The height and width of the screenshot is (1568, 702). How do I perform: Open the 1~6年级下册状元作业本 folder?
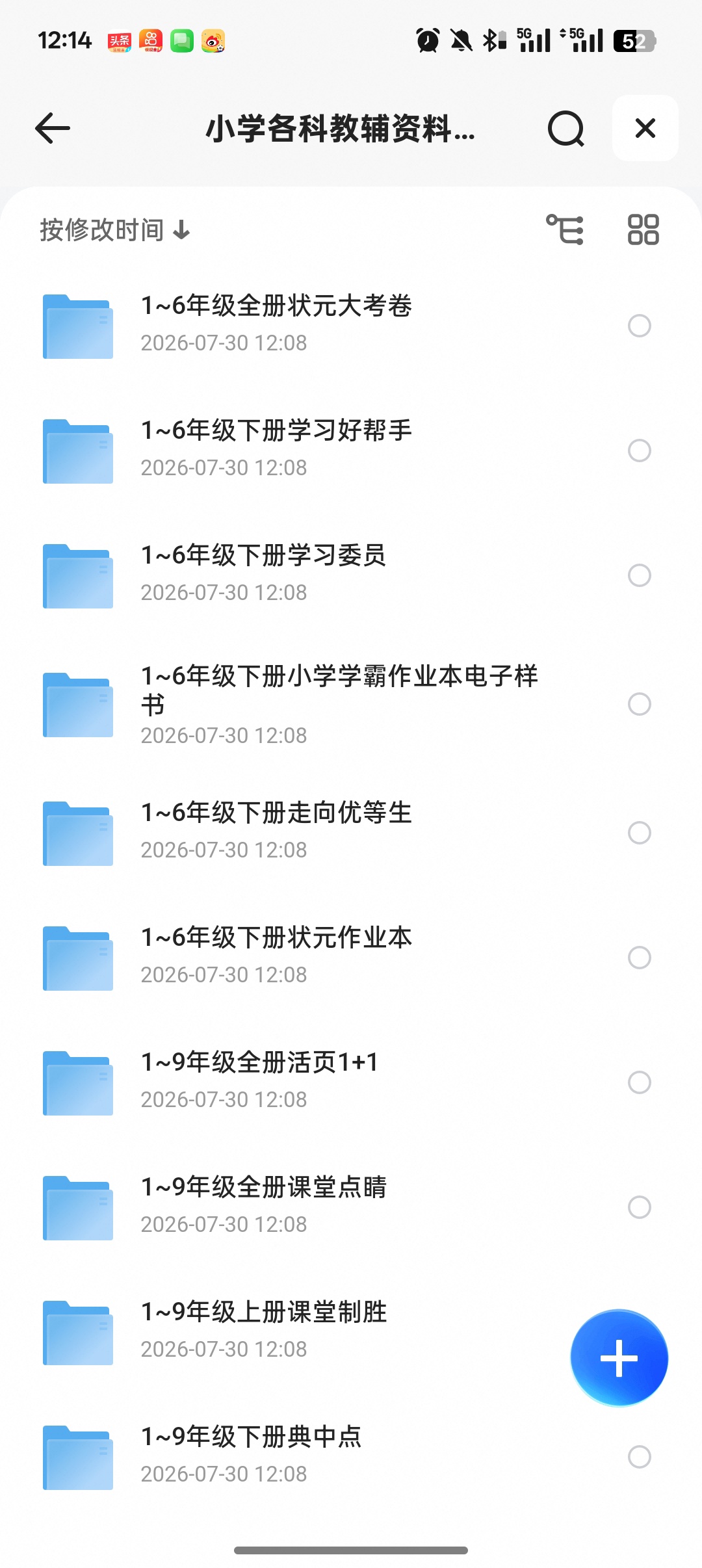351,958
